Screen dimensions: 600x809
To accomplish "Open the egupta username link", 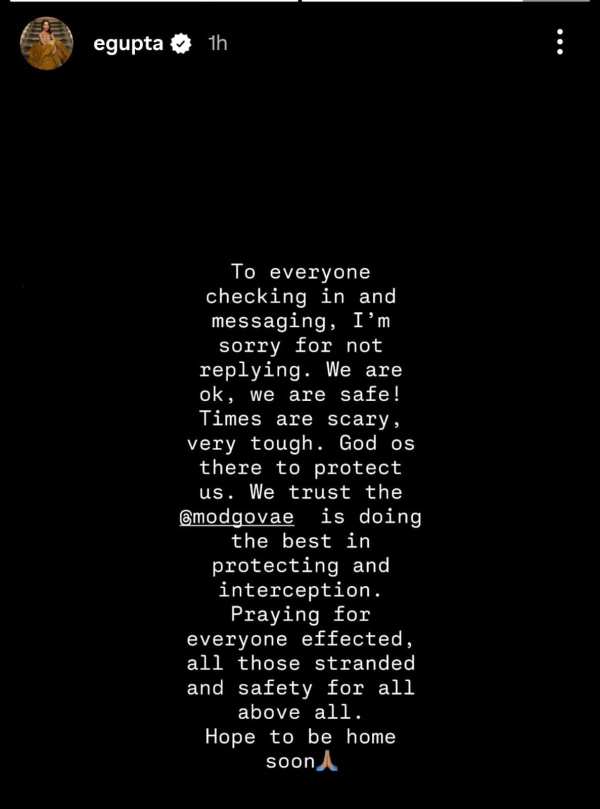I will click(127, 44).
